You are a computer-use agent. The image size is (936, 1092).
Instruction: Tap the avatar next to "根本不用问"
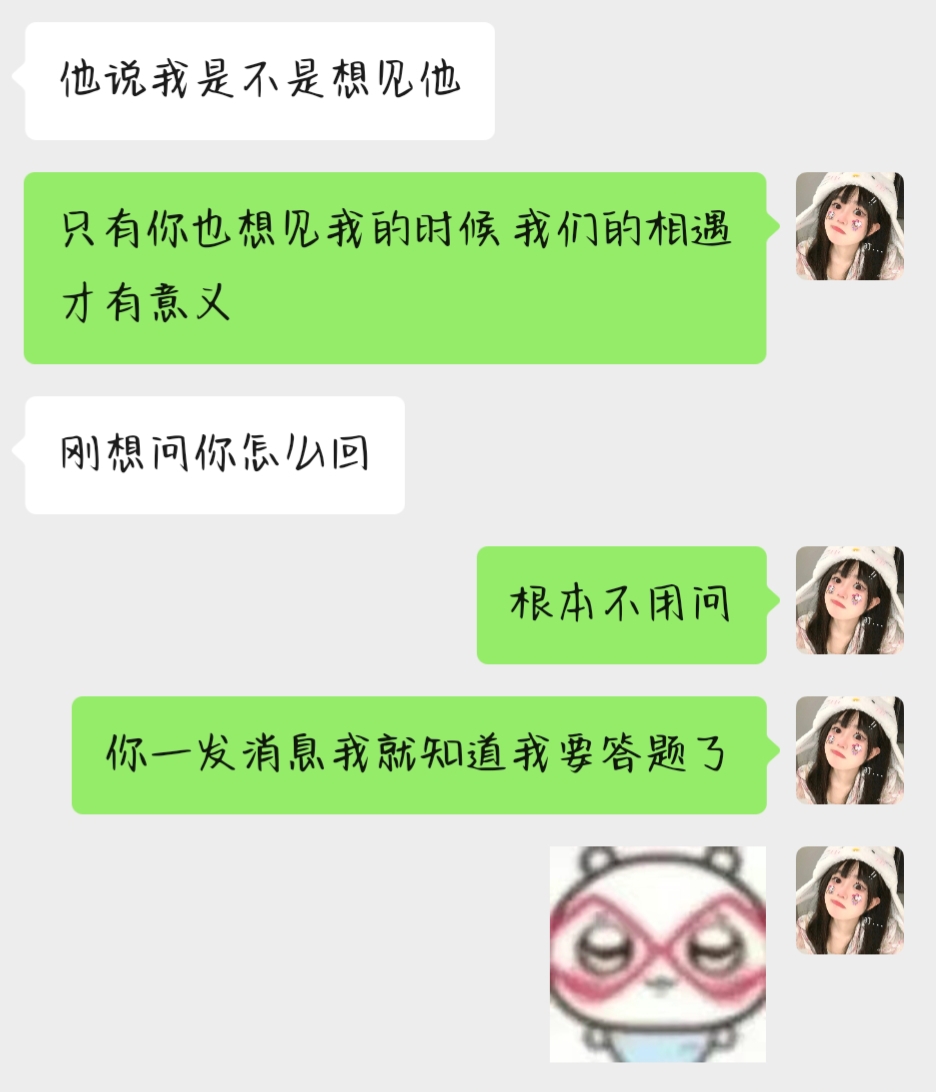[849, 600]
